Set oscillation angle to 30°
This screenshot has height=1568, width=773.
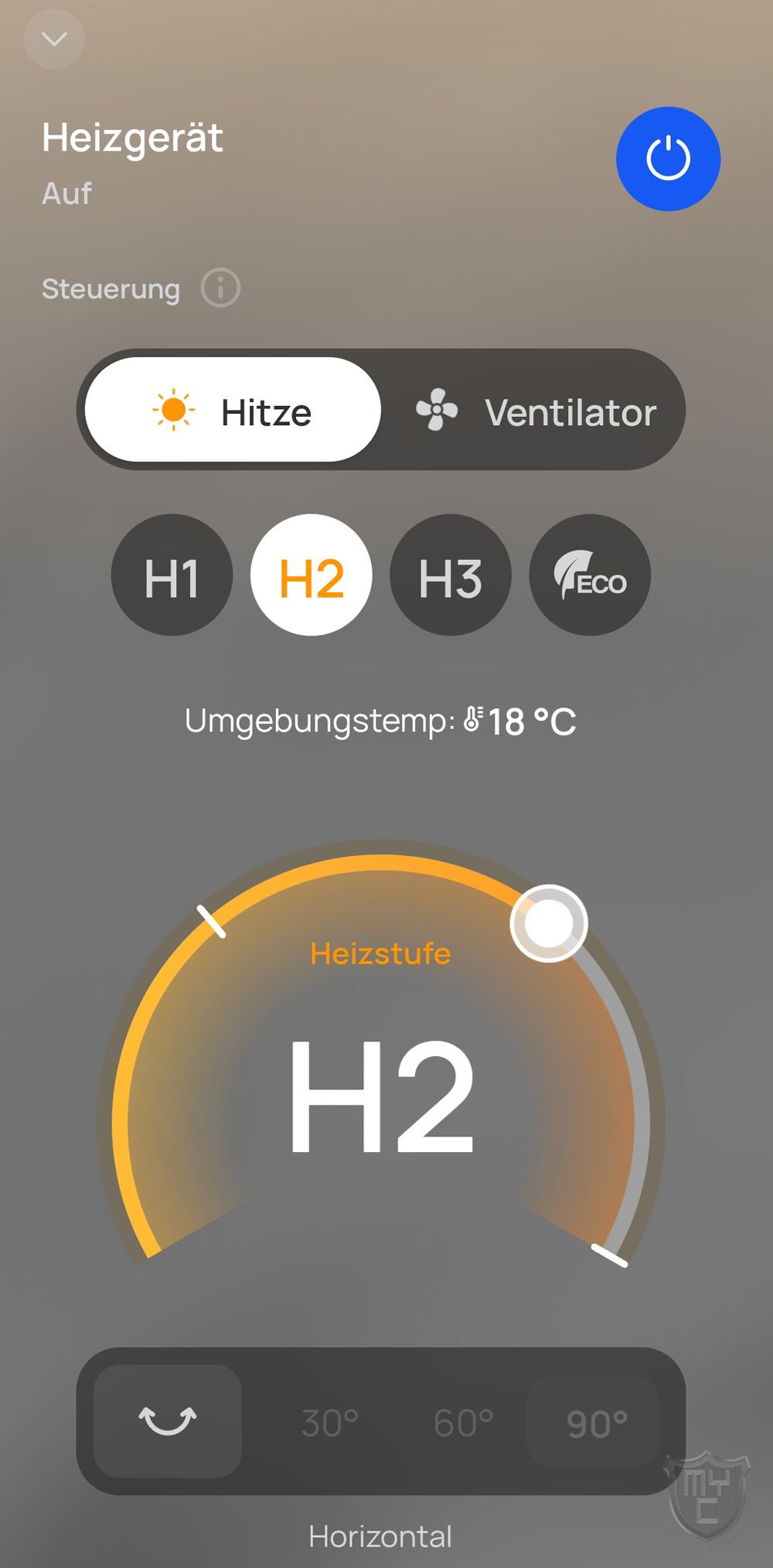pyautogui.click(x=330, y=1423)
